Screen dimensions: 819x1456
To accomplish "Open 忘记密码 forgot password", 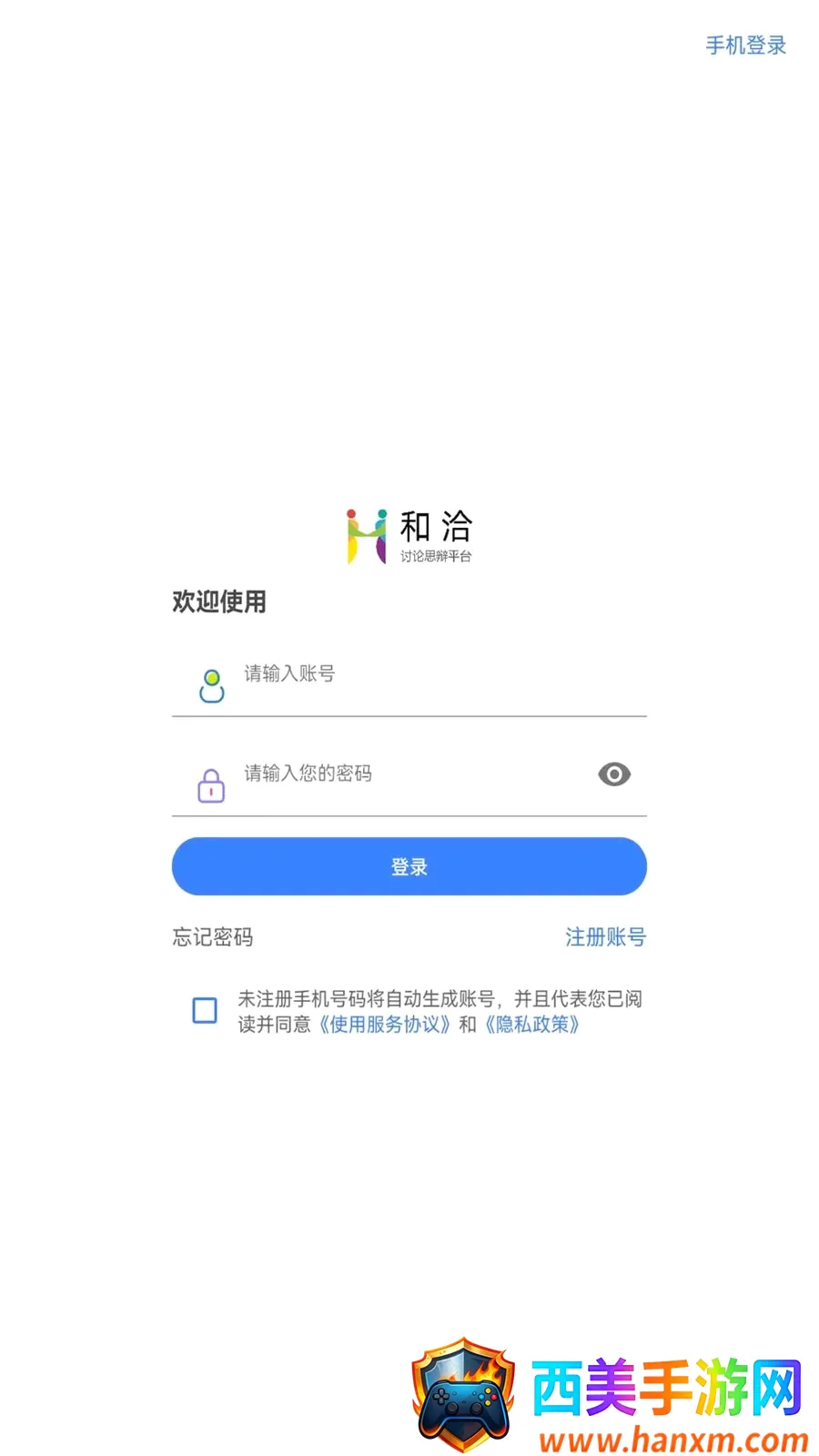I will 213,937.
